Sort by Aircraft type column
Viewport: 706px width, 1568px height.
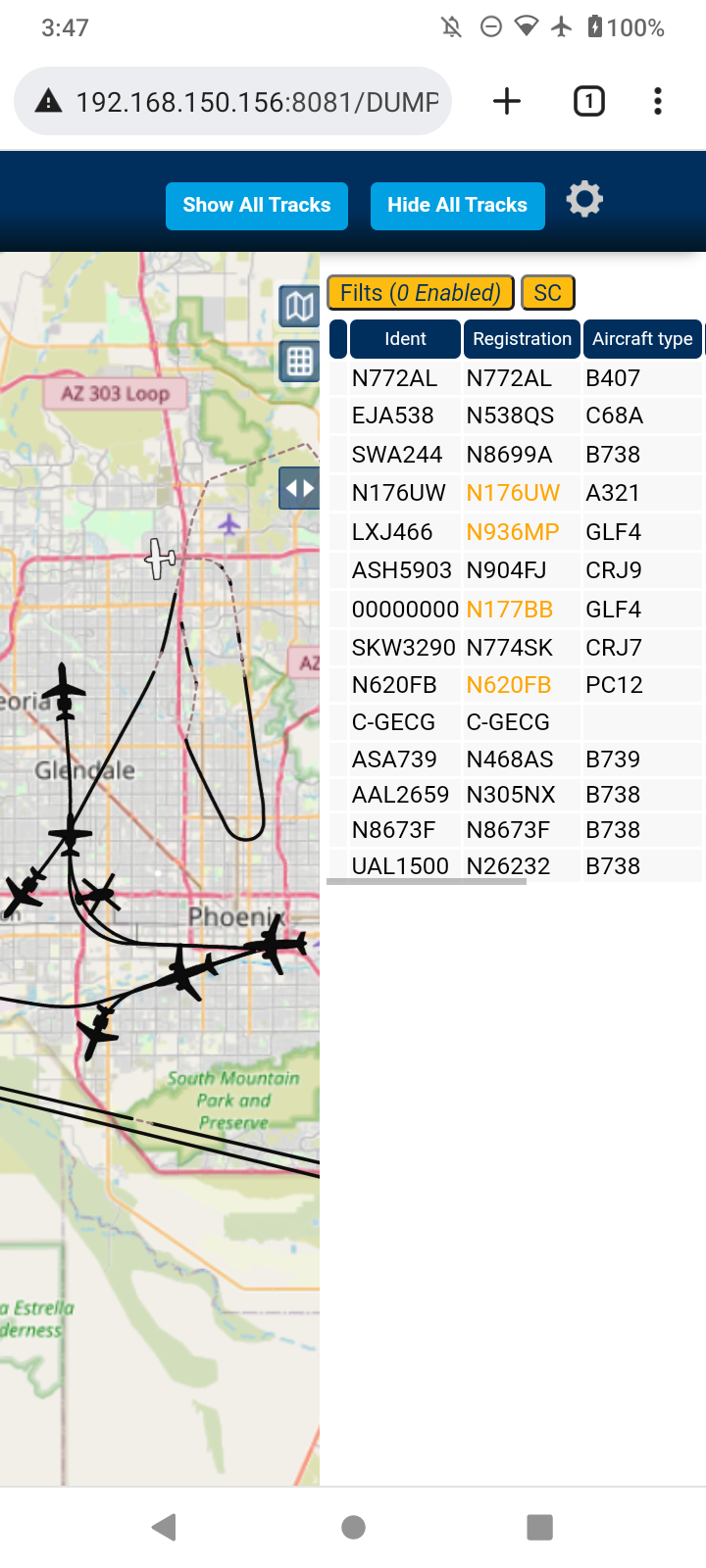pyautogui.click(x=642, y=339)
